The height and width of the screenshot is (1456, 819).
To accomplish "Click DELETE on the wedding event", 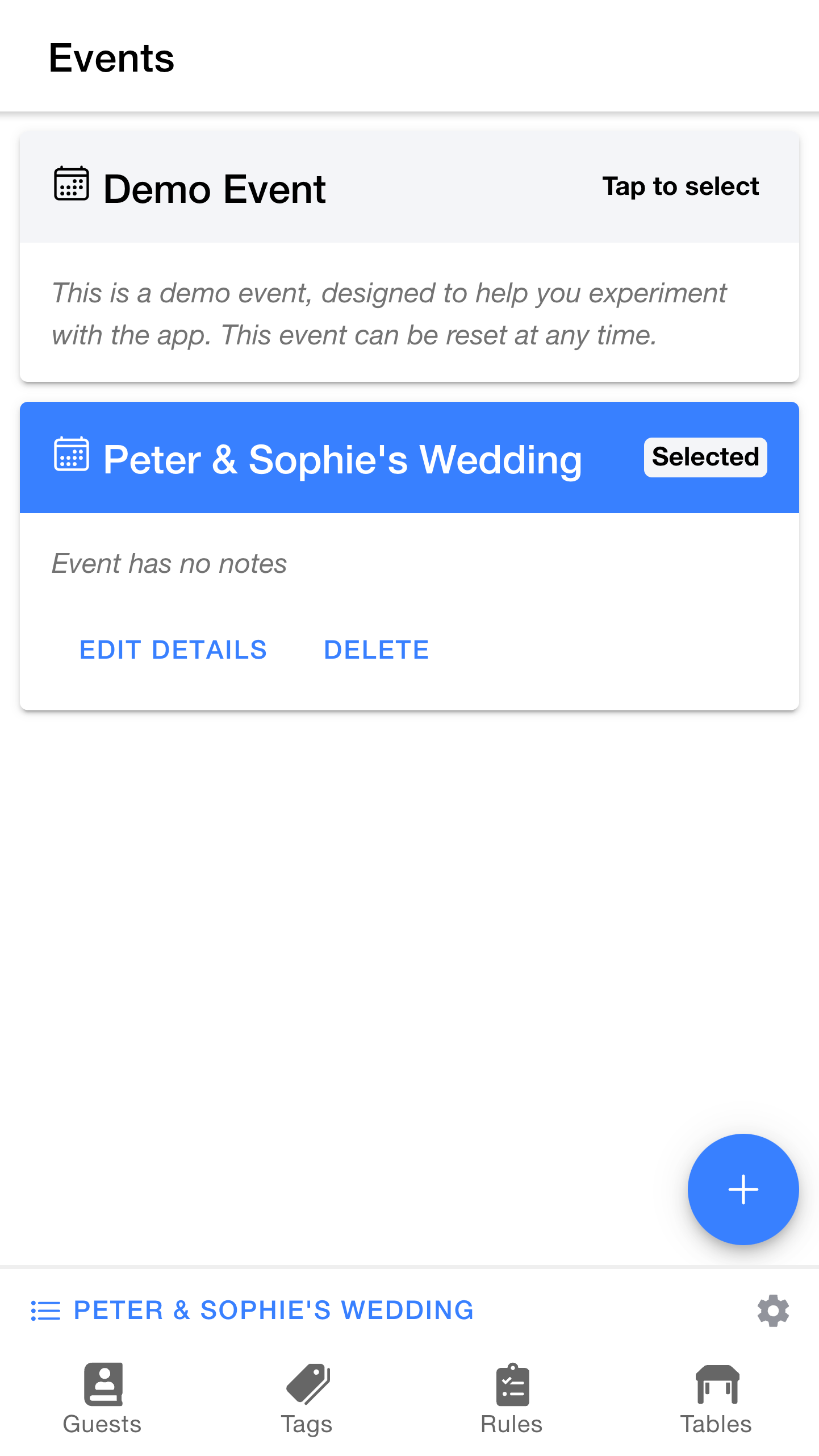I will tap(376, 650).
